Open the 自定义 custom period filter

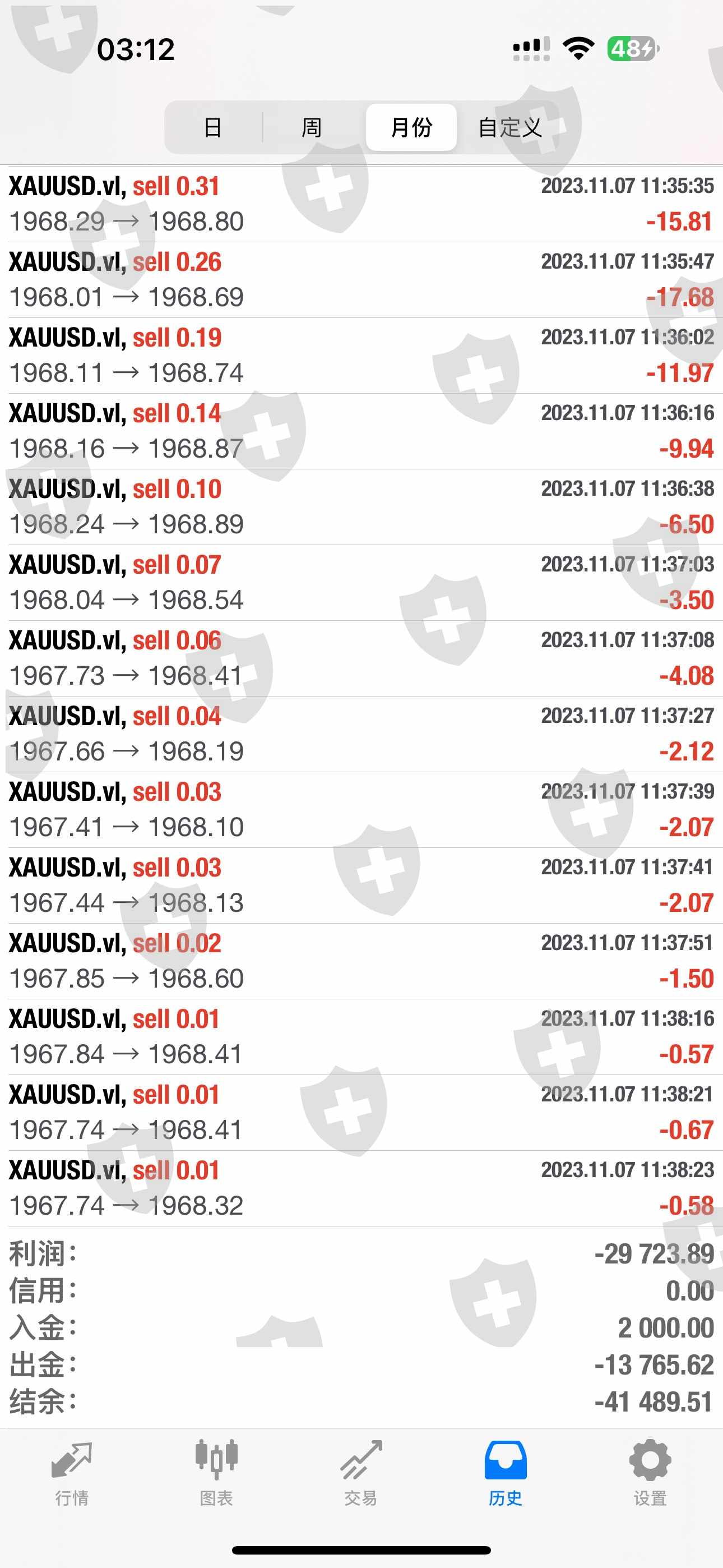pos(510,127)
